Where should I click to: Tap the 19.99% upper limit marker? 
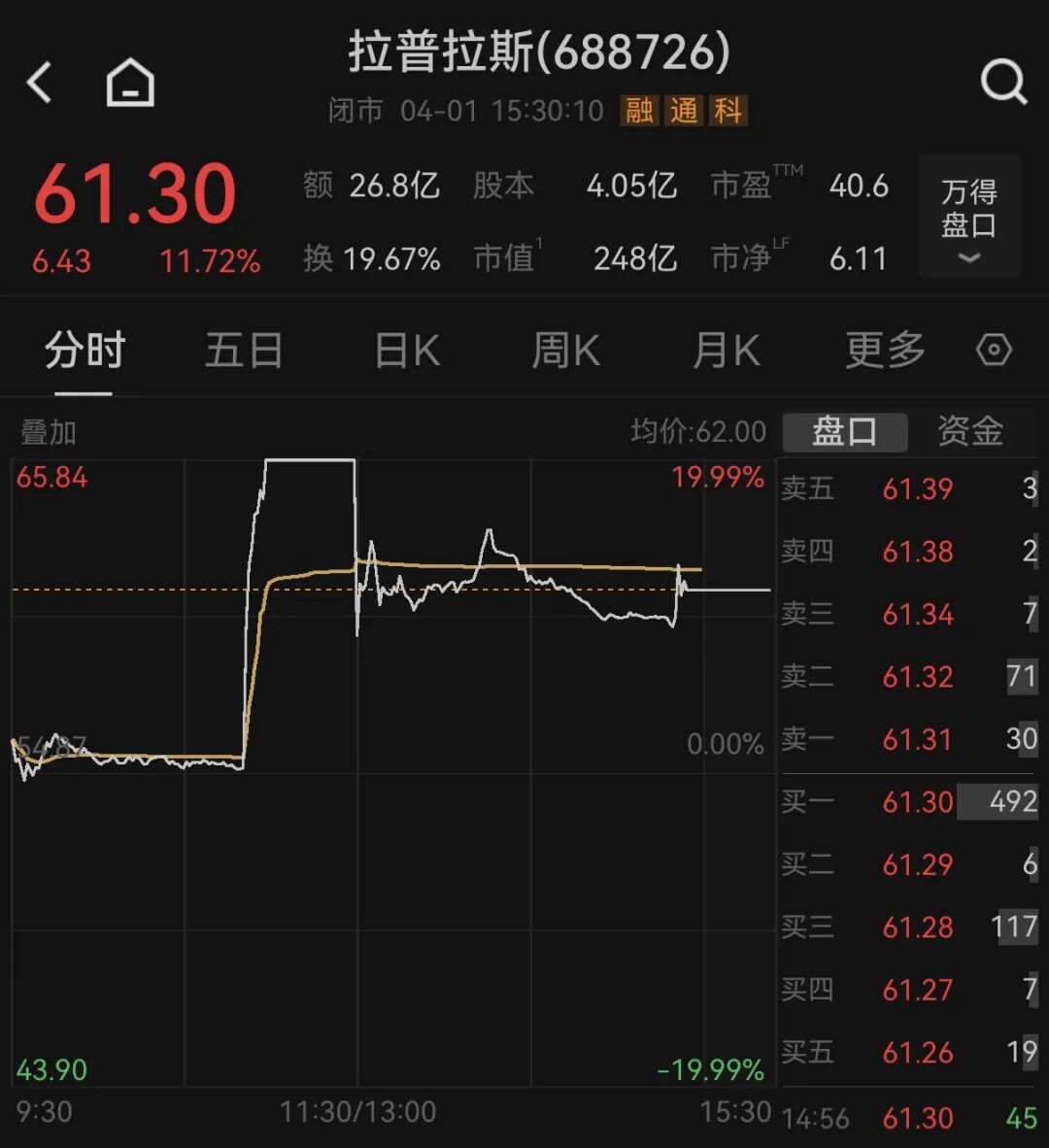click(x=719, y=476)
